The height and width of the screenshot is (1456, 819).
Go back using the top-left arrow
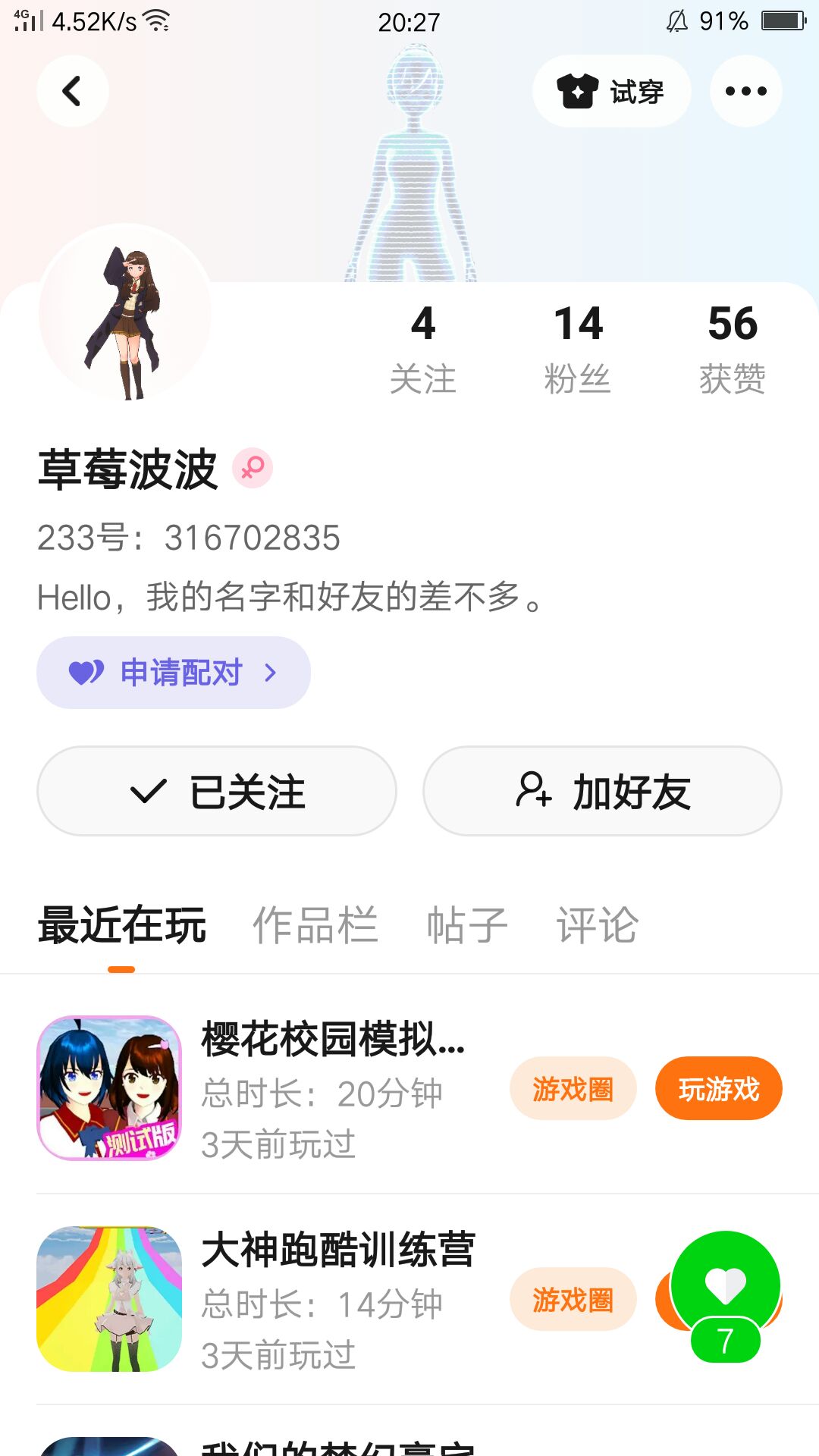pyautogui.click(x=72, y=92)
